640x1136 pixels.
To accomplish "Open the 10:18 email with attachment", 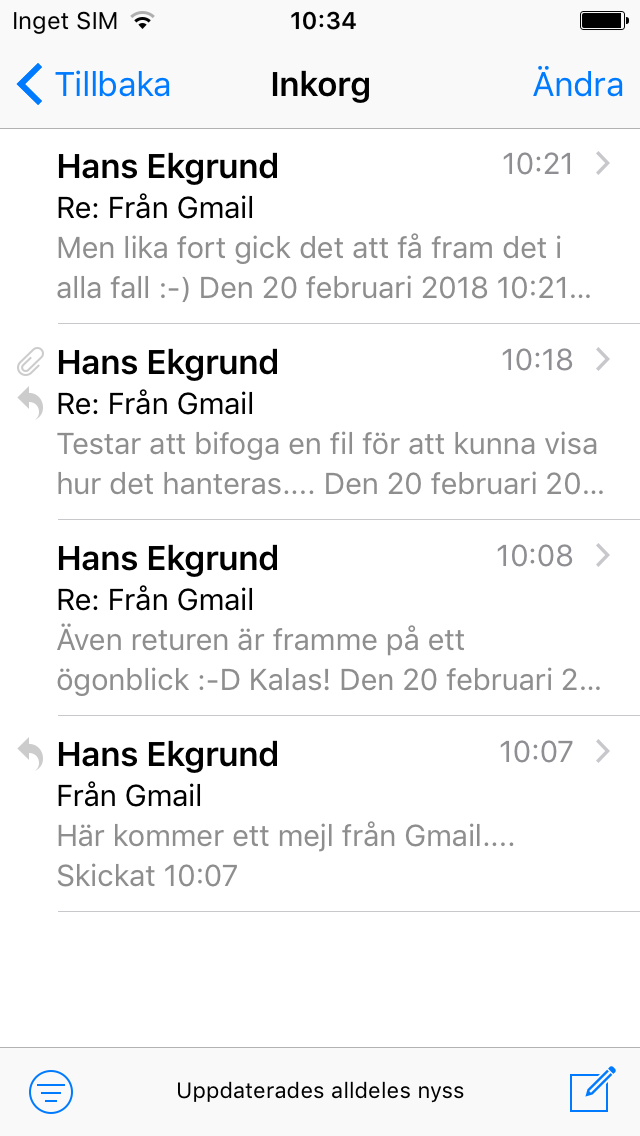I will (x=330, y=422).
